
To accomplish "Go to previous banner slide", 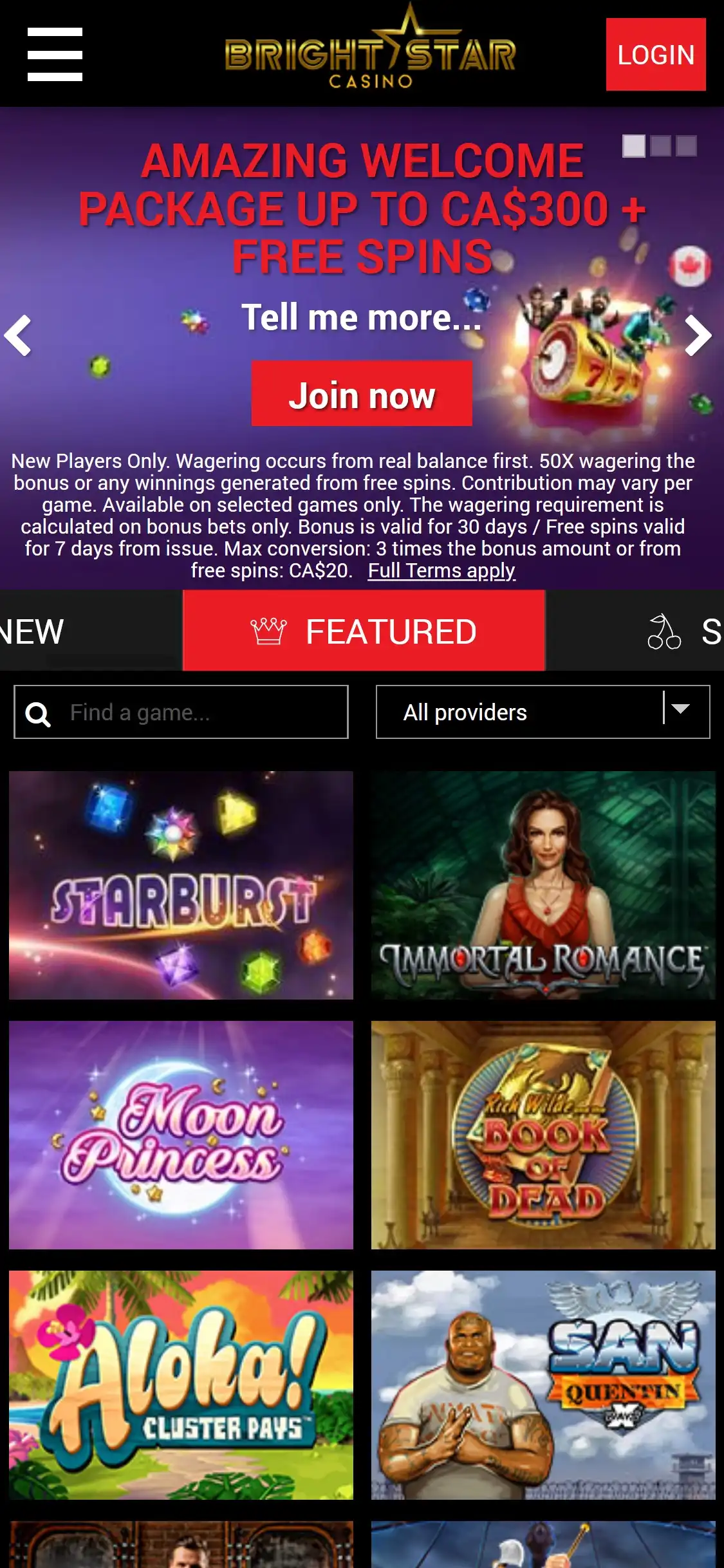I will 18,335.
